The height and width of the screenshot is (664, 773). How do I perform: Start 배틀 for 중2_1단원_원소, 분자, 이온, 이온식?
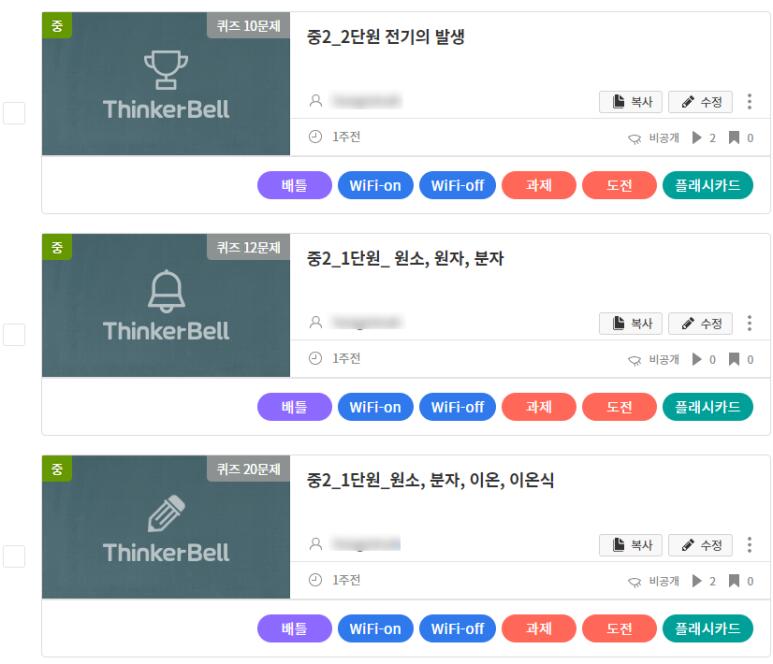tap(294, 629)
